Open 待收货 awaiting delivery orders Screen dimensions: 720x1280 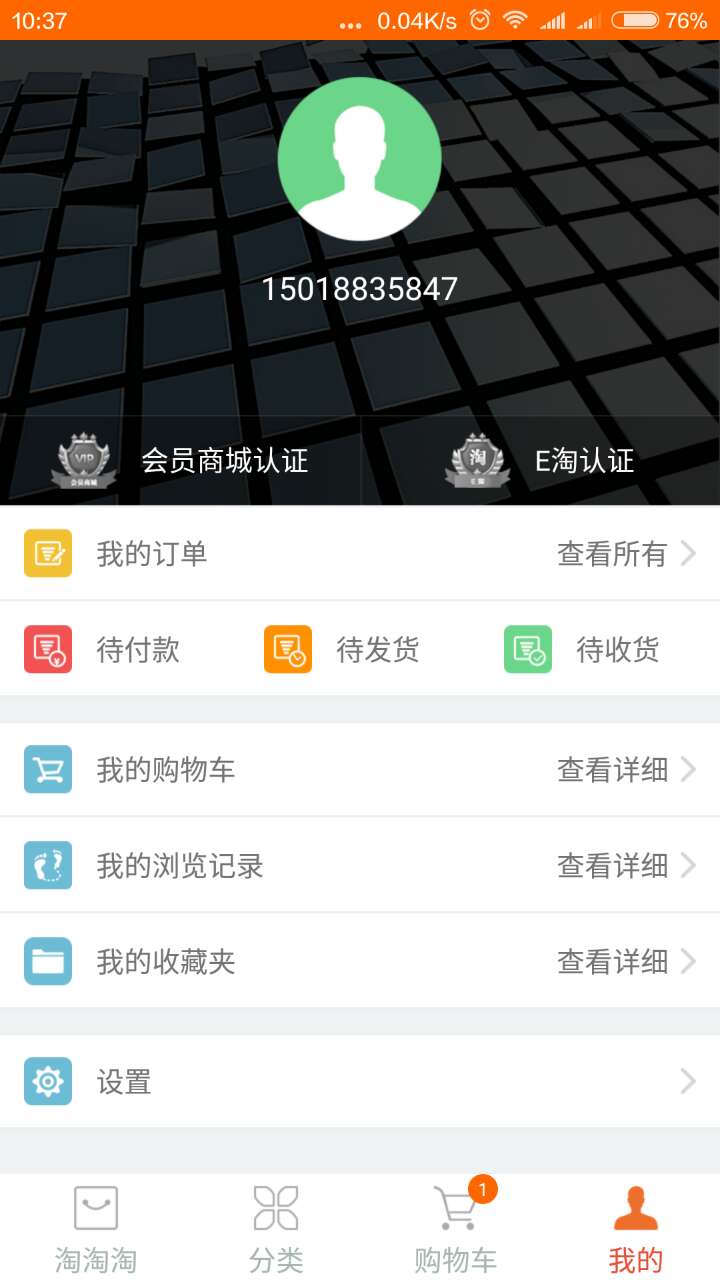coord(600,649)
